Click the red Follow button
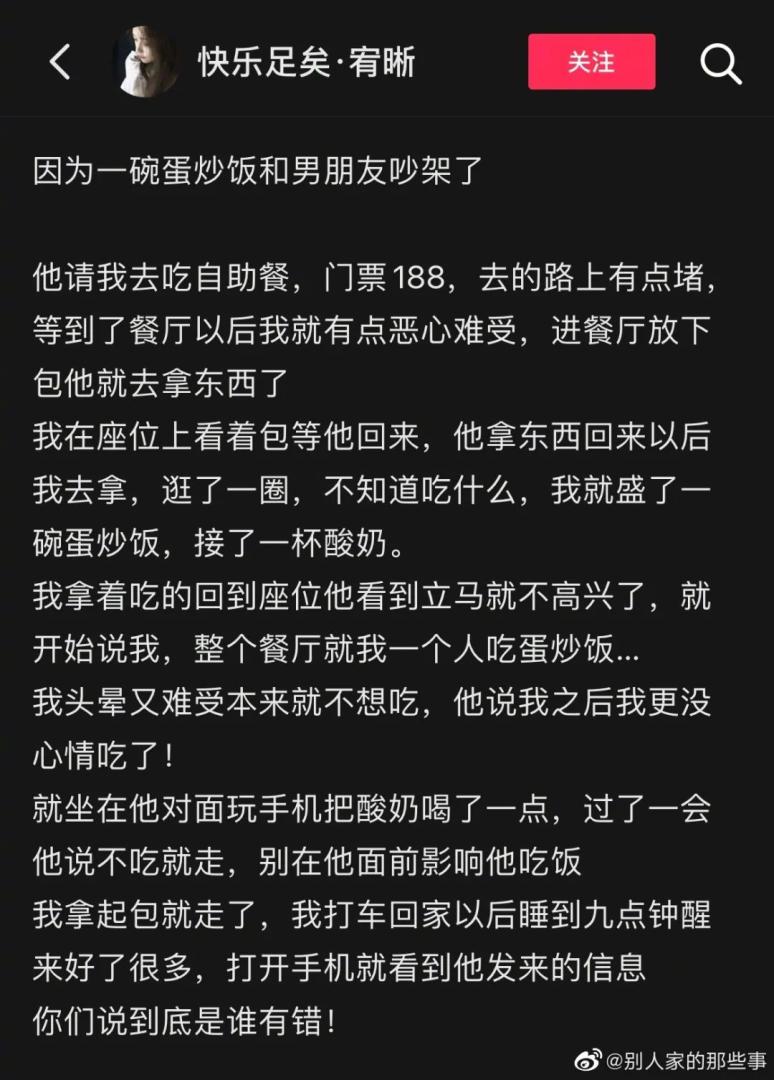This screenshot has width=774, height=1080. [591, 61]
